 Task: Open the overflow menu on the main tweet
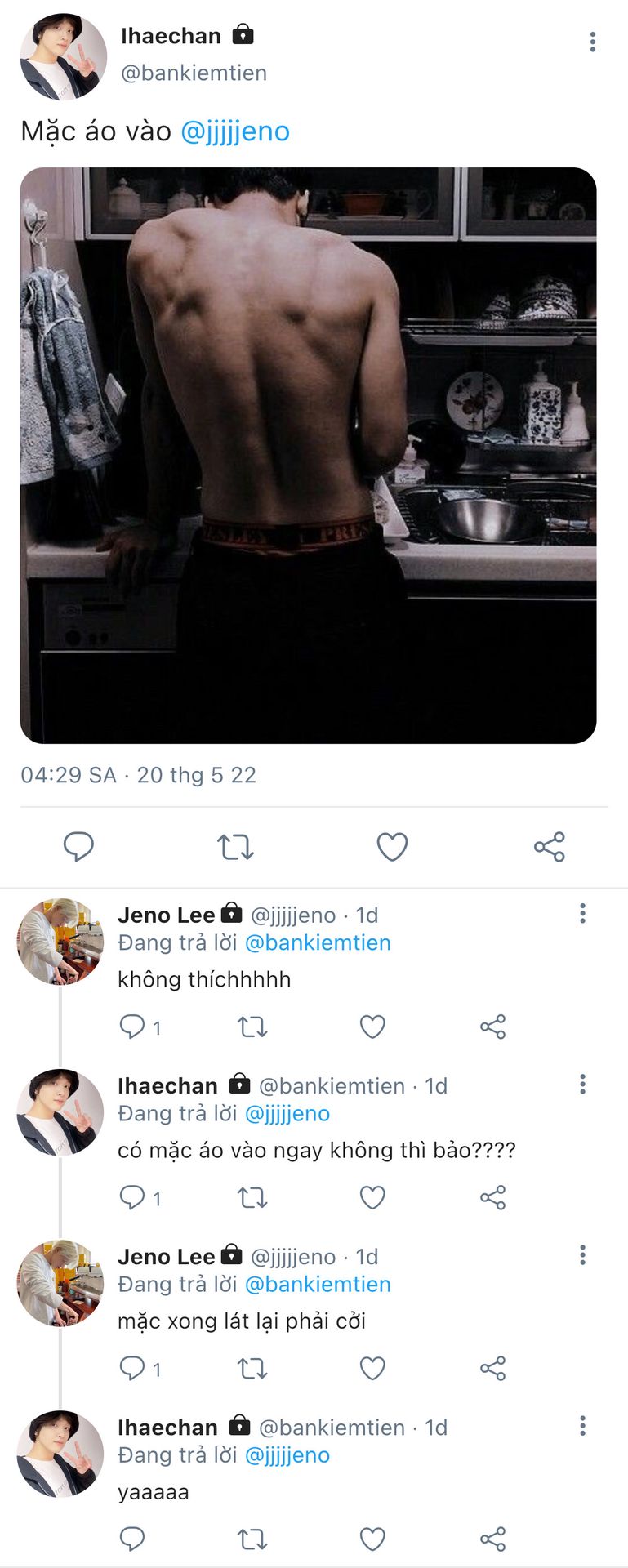(592, 42)
